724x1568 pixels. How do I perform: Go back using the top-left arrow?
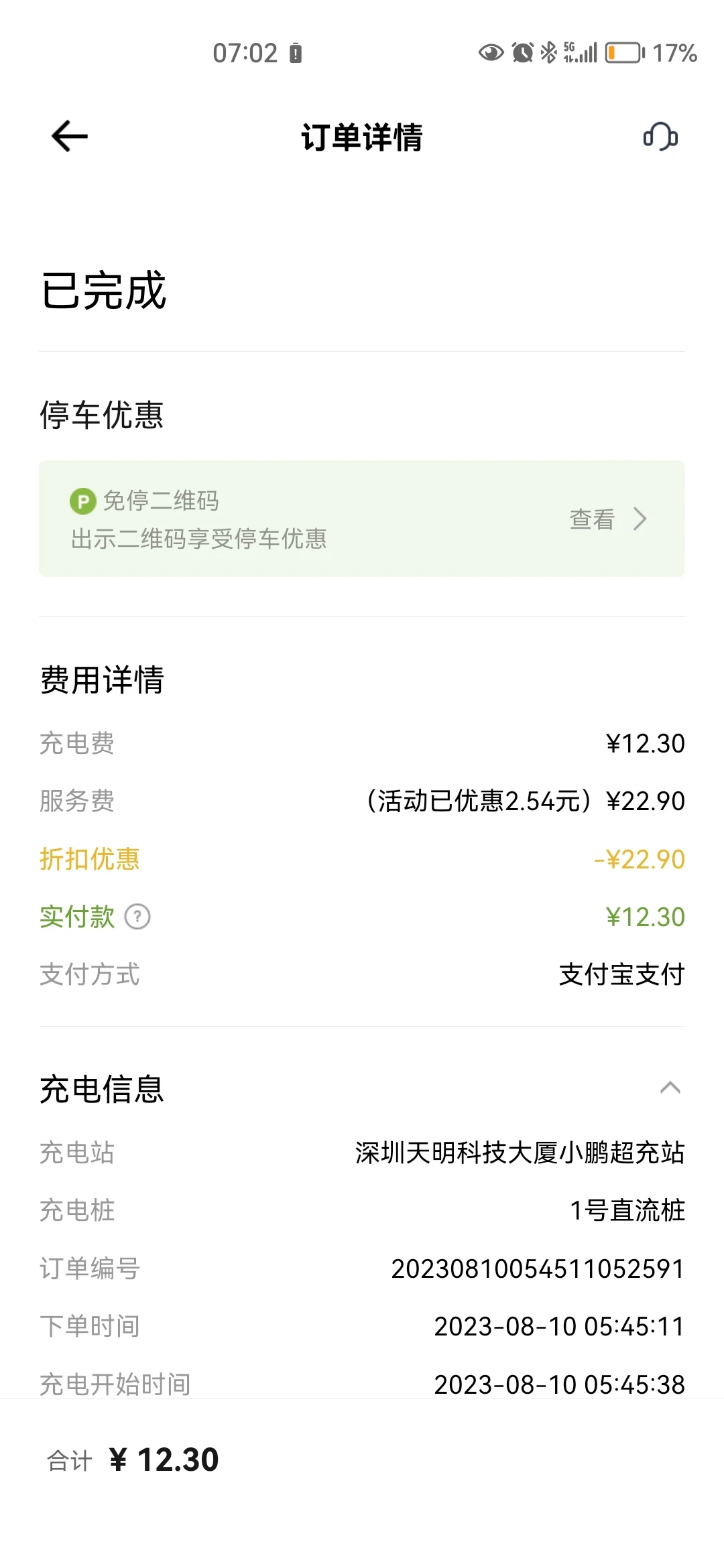(x=70, y=137)
